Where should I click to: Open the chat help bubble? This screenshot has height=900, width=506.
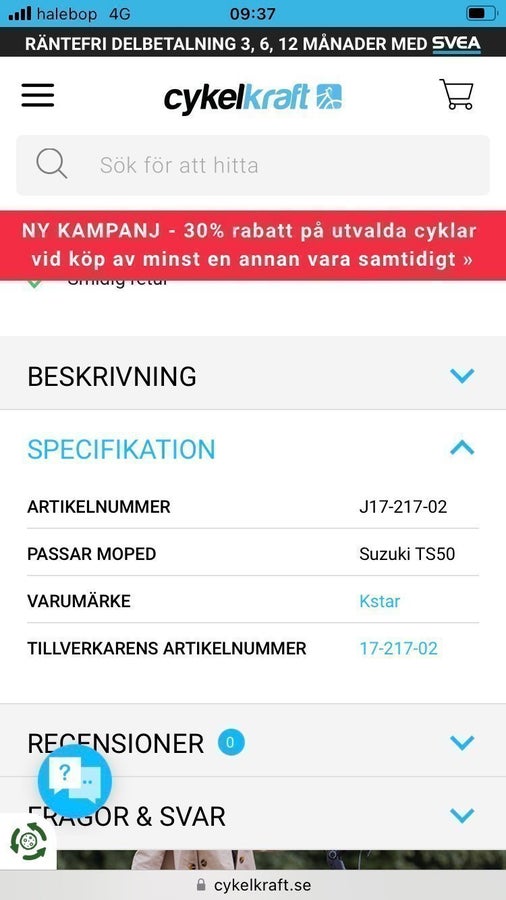(x=75, y=781)
